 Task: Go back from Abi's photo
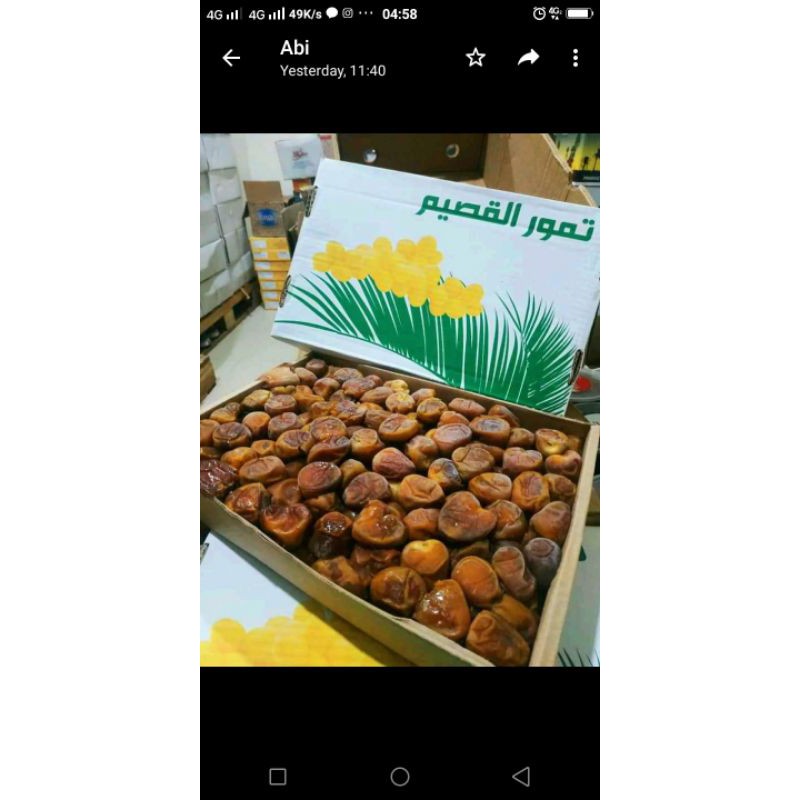tap(231, 58)
